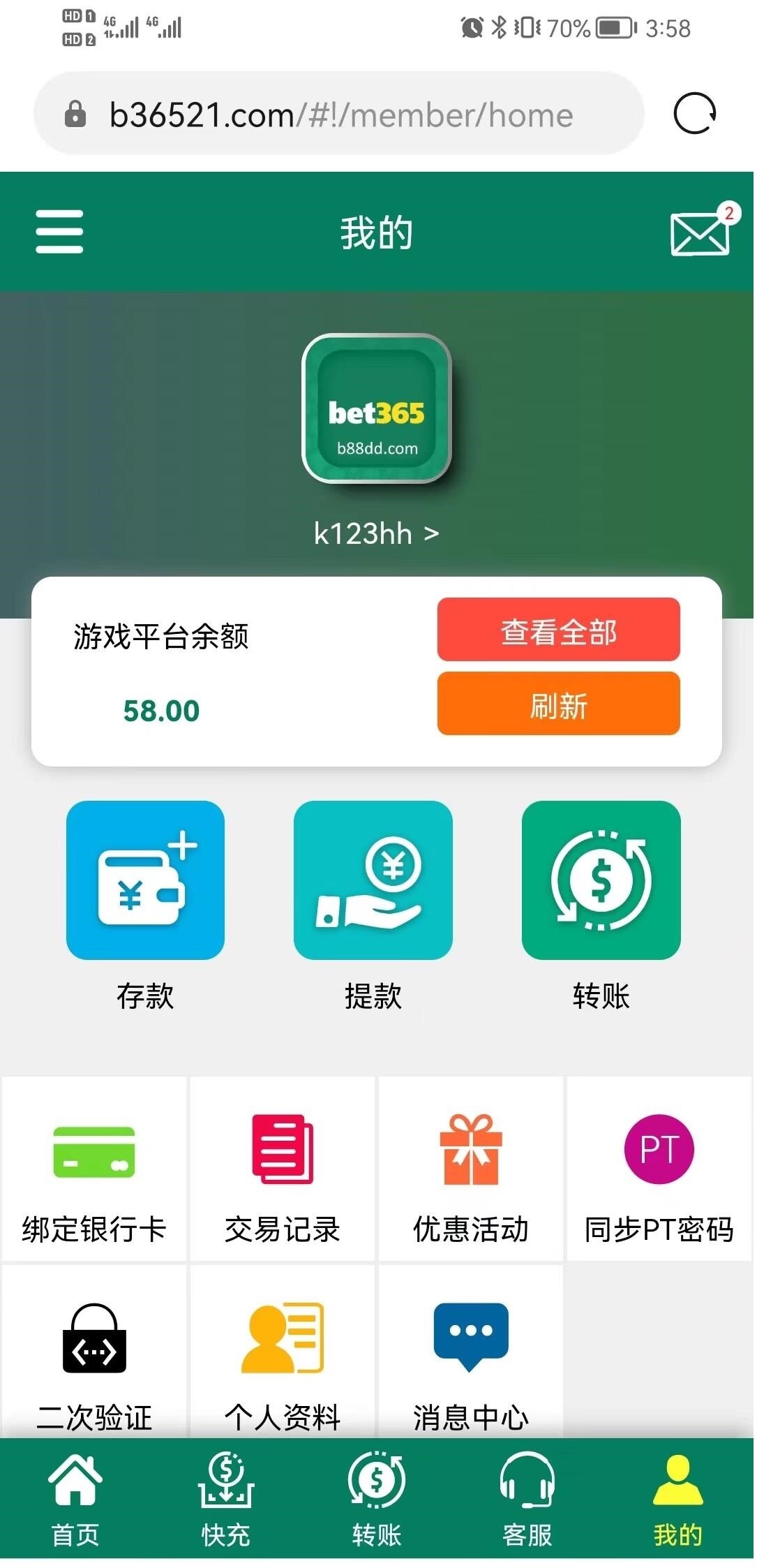
Task: Open the mail inbox icon
Action: 700,233
